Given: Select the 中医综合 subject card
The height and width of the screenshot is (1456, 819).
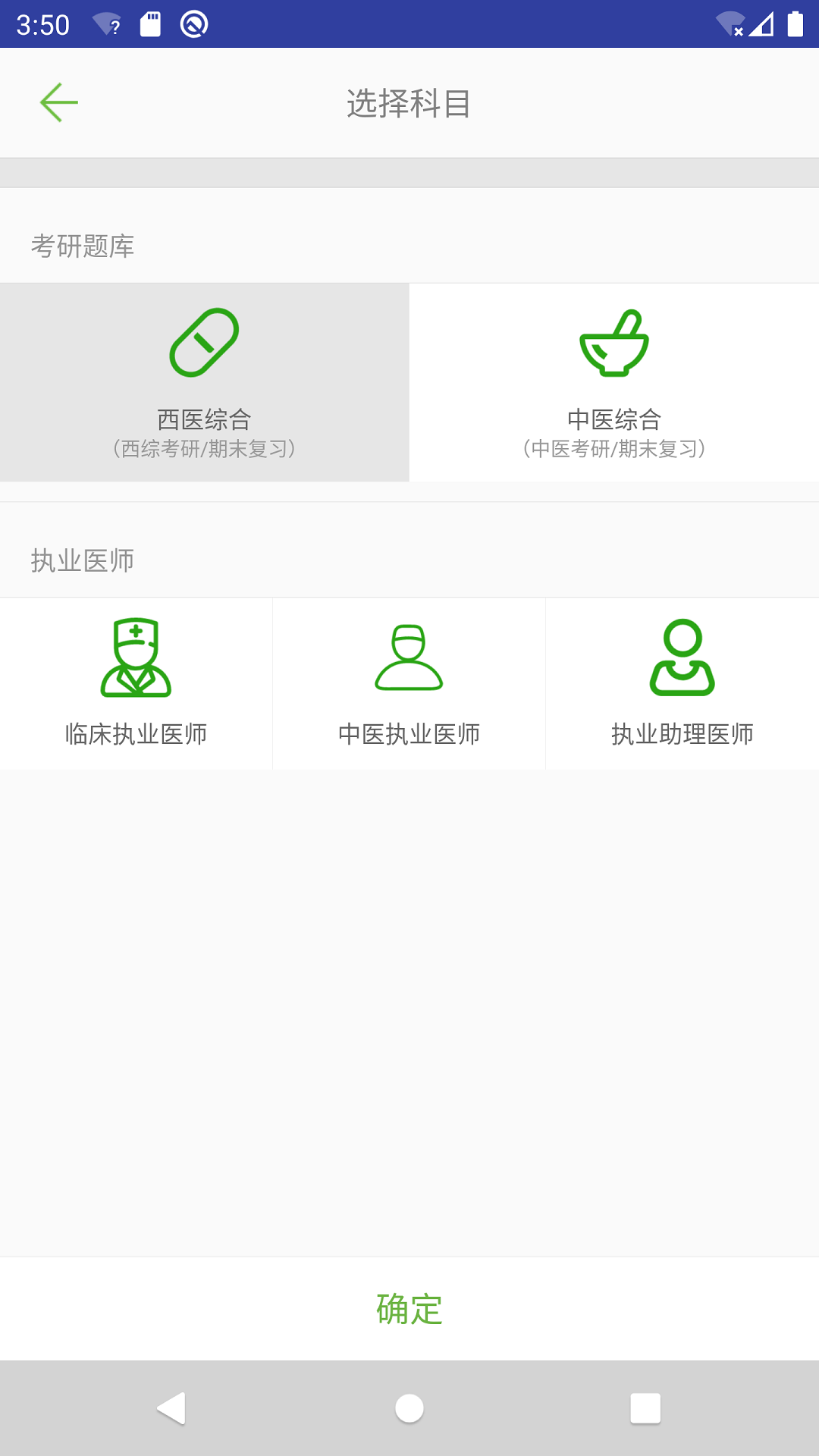Looking at the screenshot, I should [614, 381].
